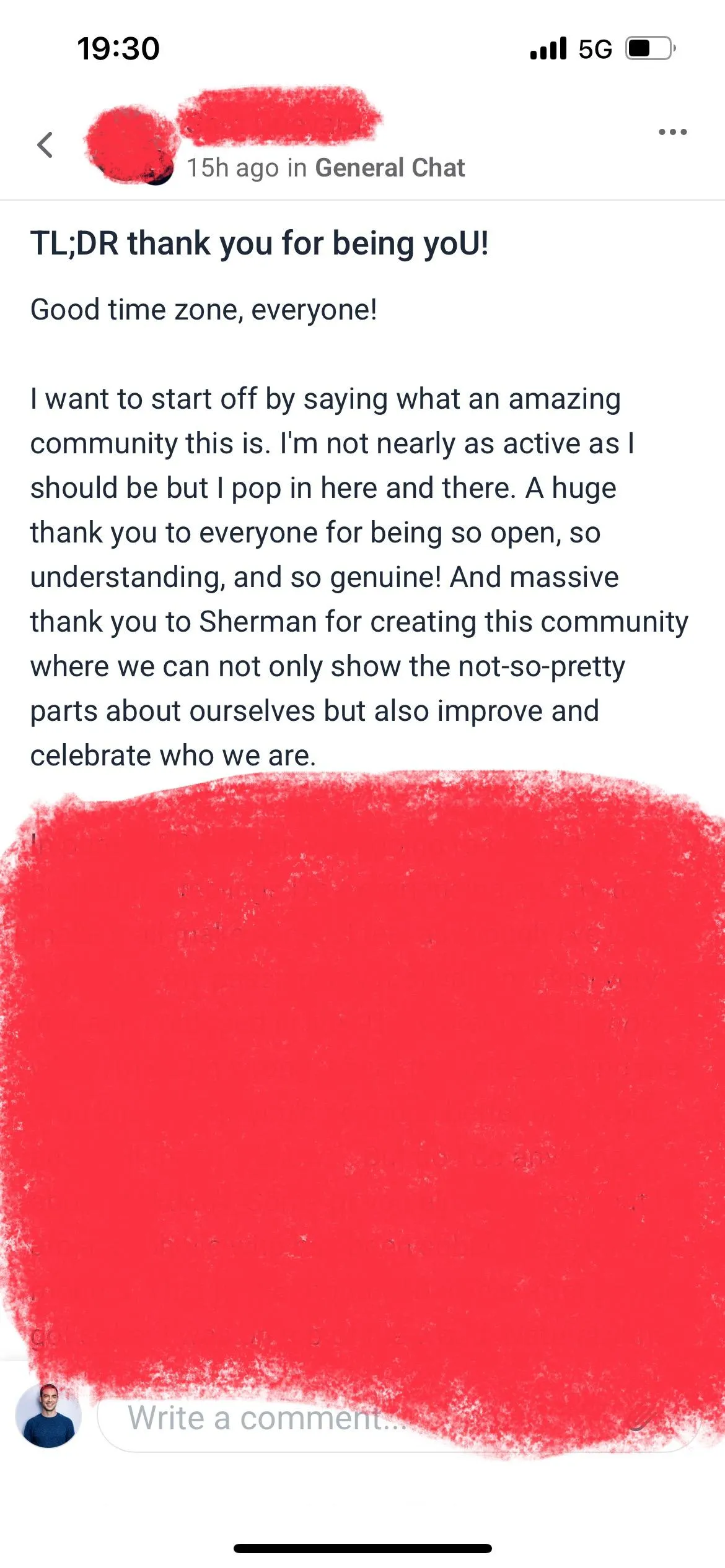Go back using the back arrow
This screenshot has width=725, height=1568.
tap(45, 146)
